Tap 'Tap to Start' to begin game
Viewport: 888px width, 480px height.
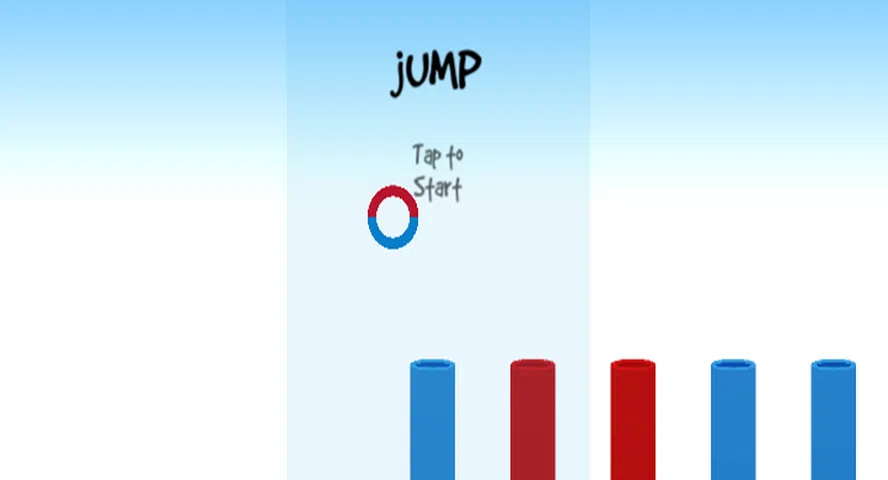(438, 172)
